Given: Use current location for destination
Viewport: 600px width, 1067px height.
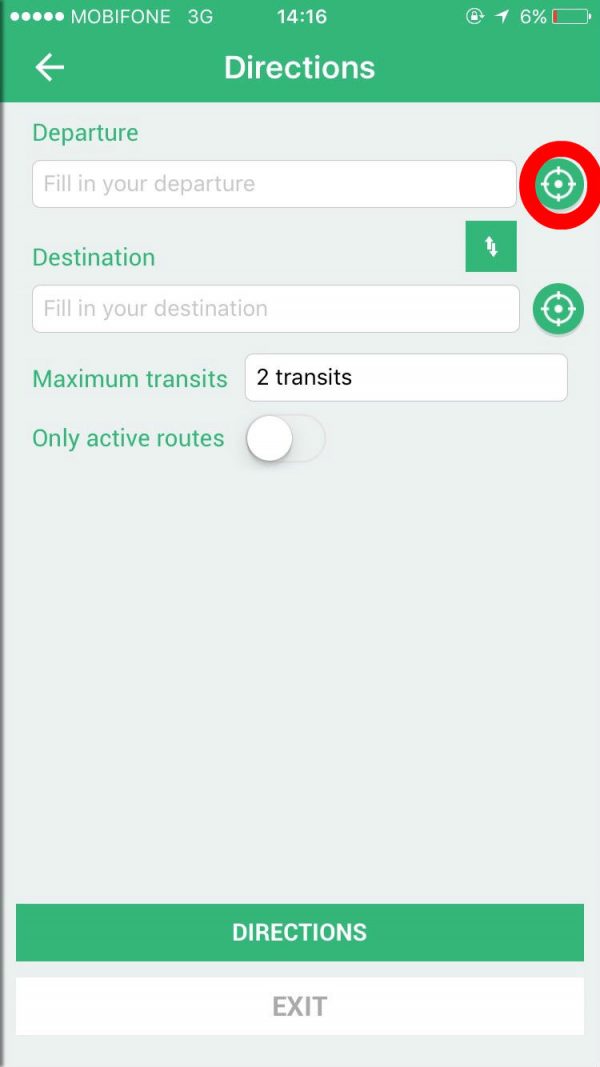Looking at the screenshot, I should click(558, 309).
